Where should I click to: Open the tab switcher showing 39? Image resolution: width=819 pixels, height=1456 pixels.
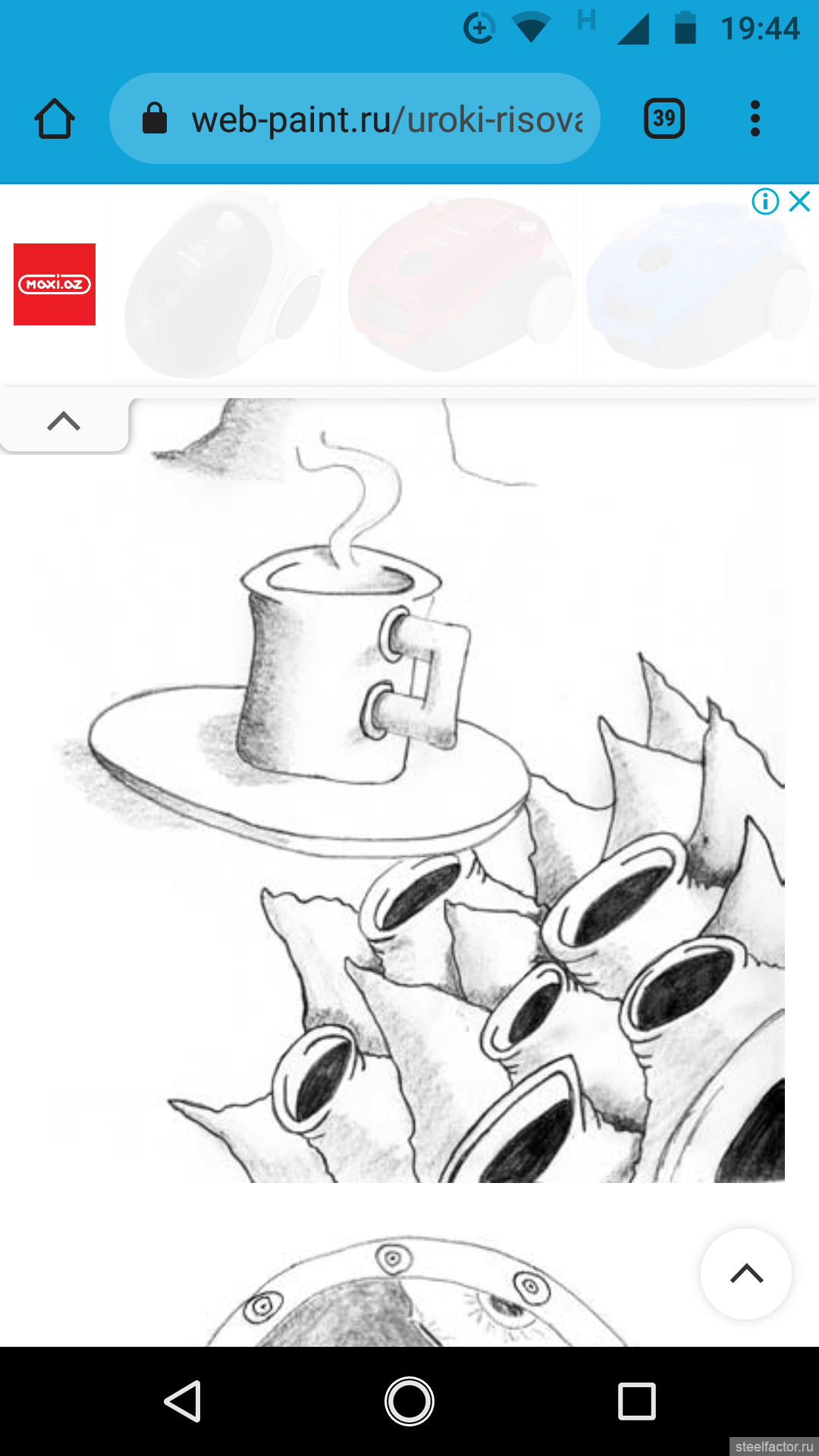coord(664,119)
